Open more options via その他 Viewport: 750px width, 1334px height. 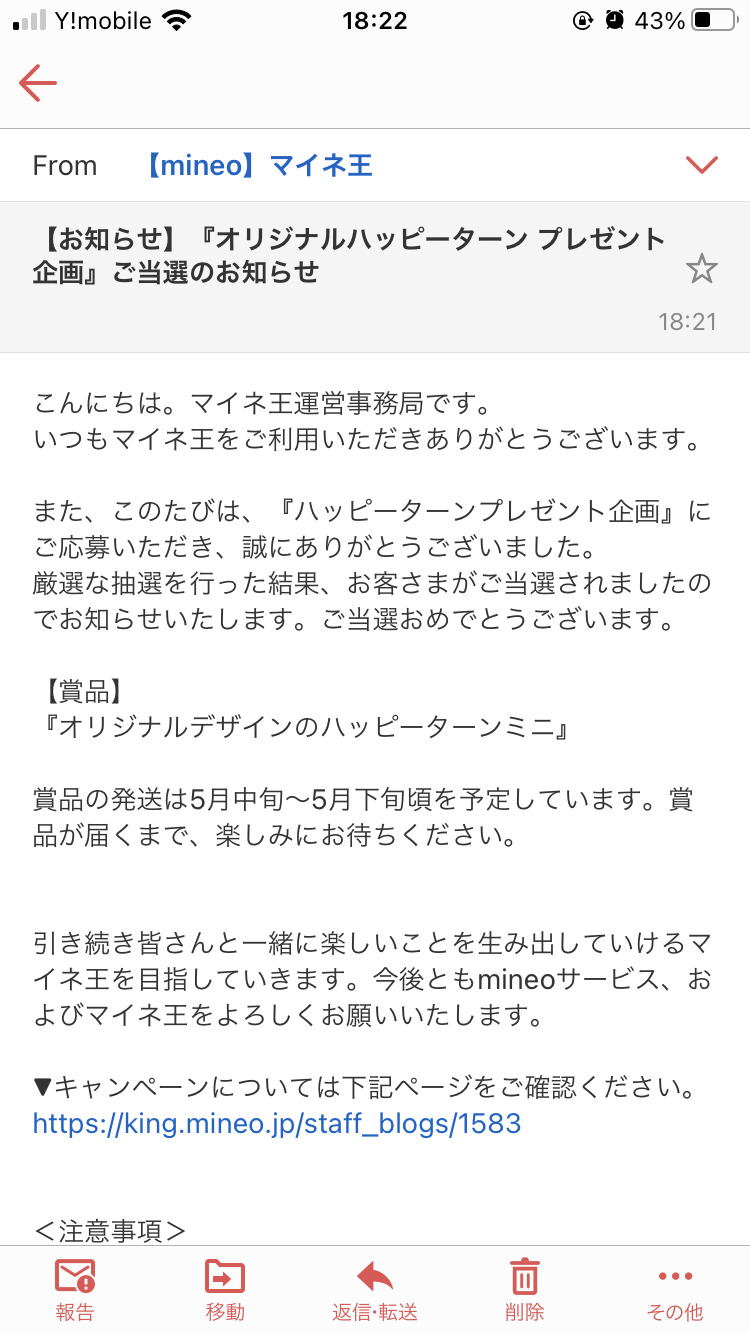click(675, 1289)
